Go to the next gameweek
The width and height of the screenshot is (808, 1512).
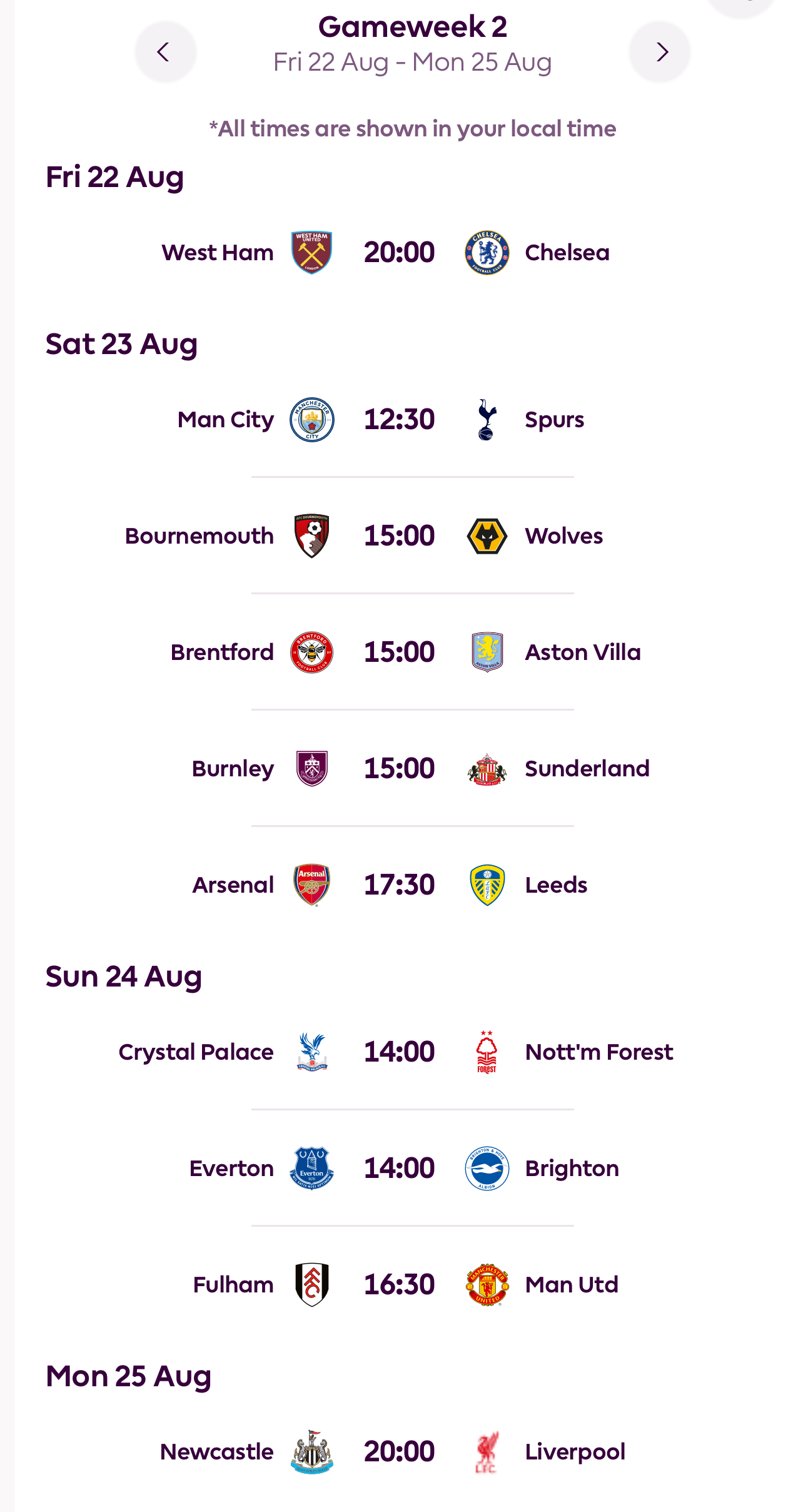(660, 52)
